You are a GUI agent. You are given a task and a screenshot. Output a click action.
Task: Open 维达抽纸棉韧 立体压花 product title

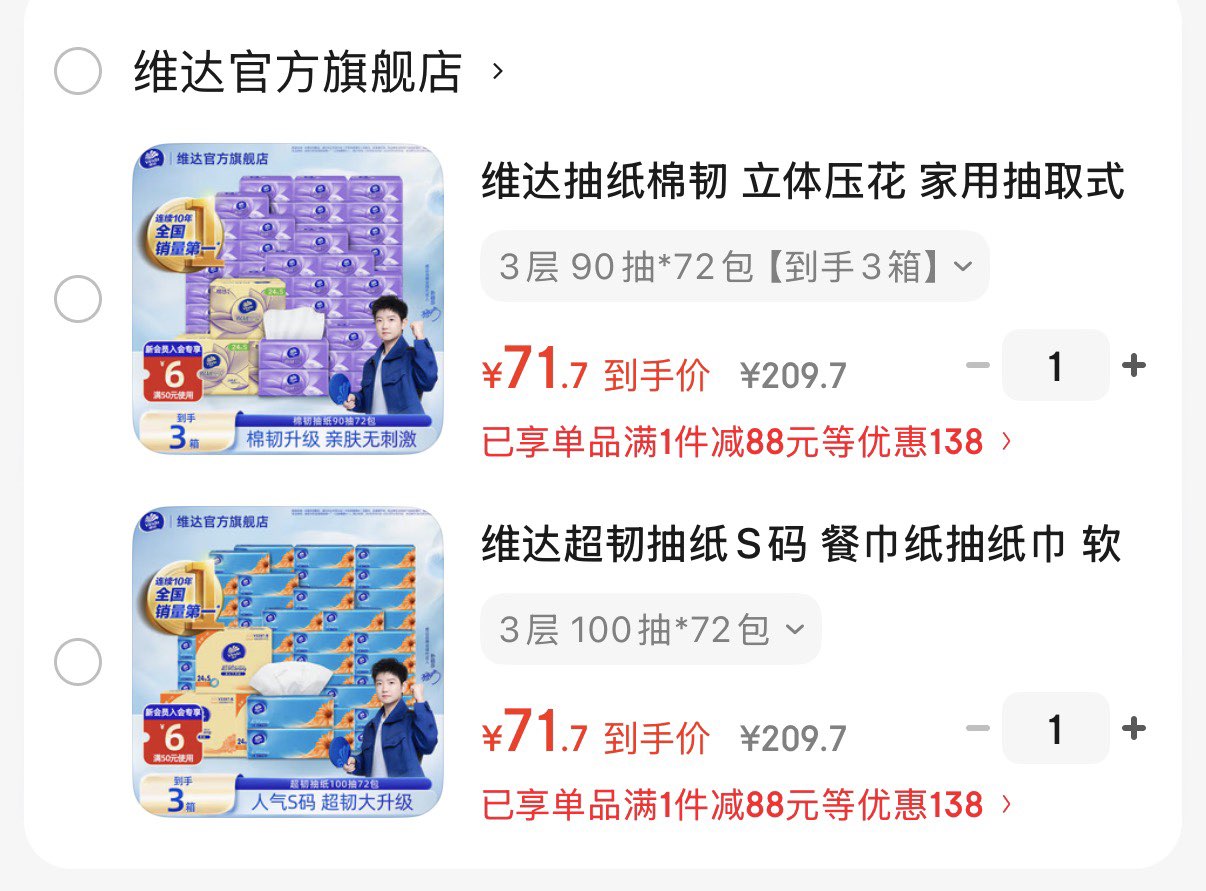point(802,183)
